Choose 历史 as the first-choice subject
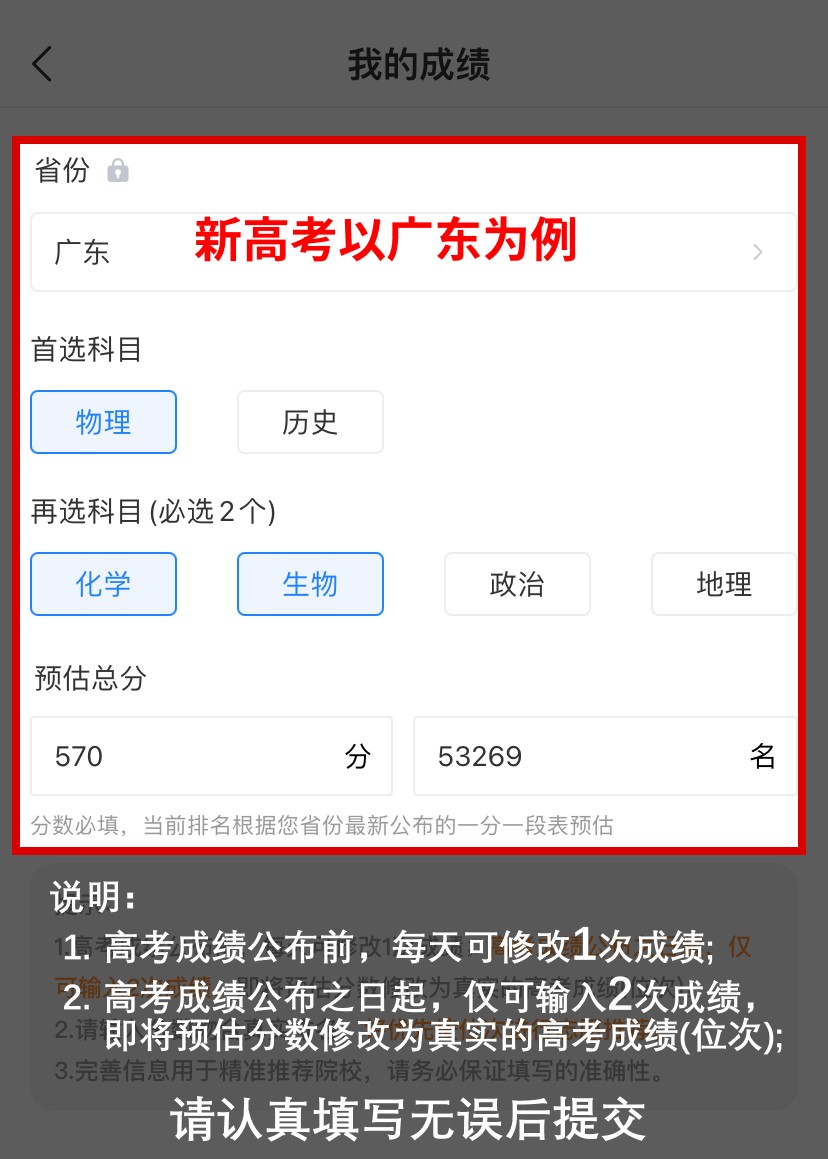 310,422
